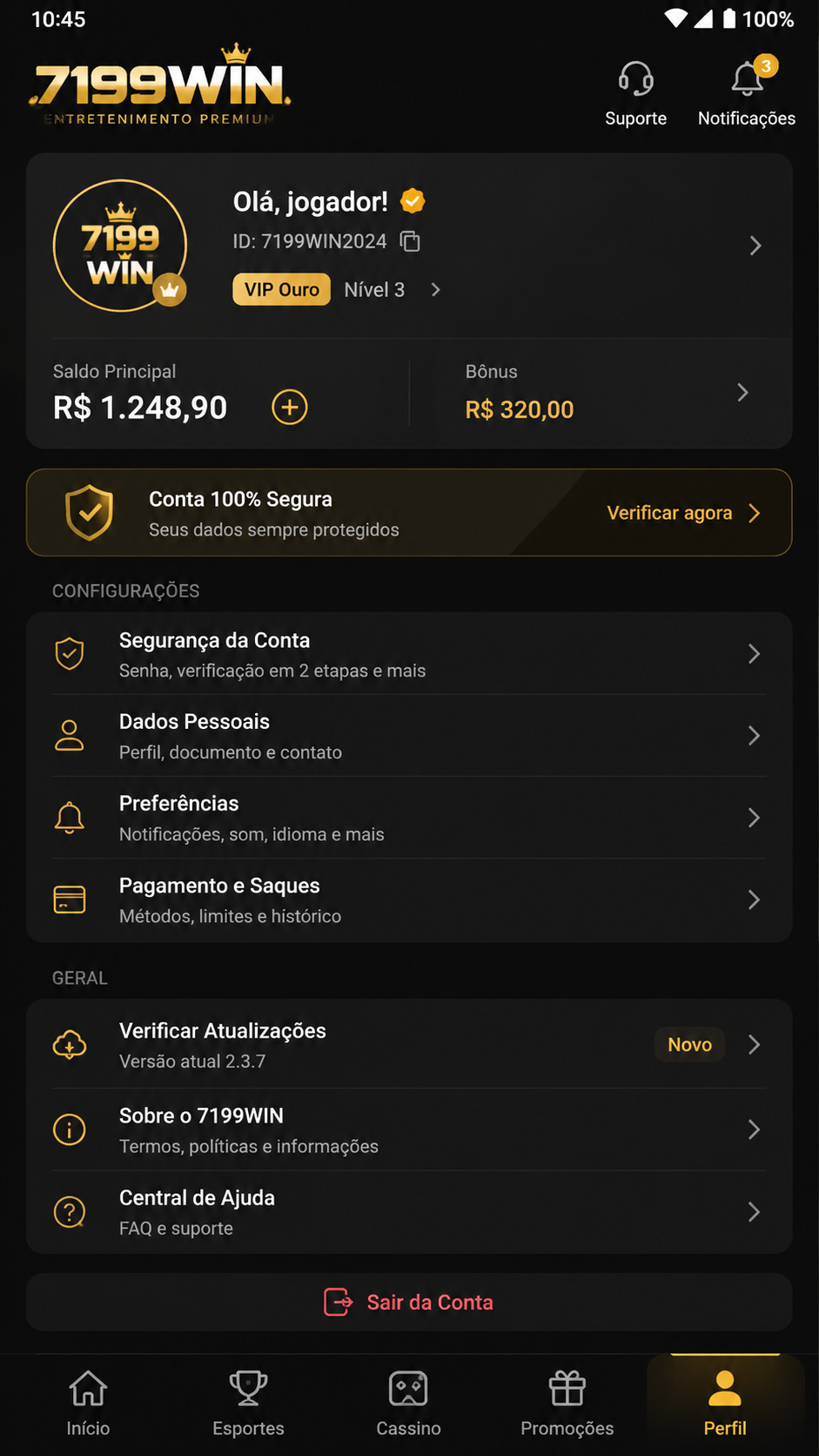The width and height of the screenshot is (819, 1456).
Task: Copy the player ID 7199WIN2024
Action: click(x=410, y=241)
